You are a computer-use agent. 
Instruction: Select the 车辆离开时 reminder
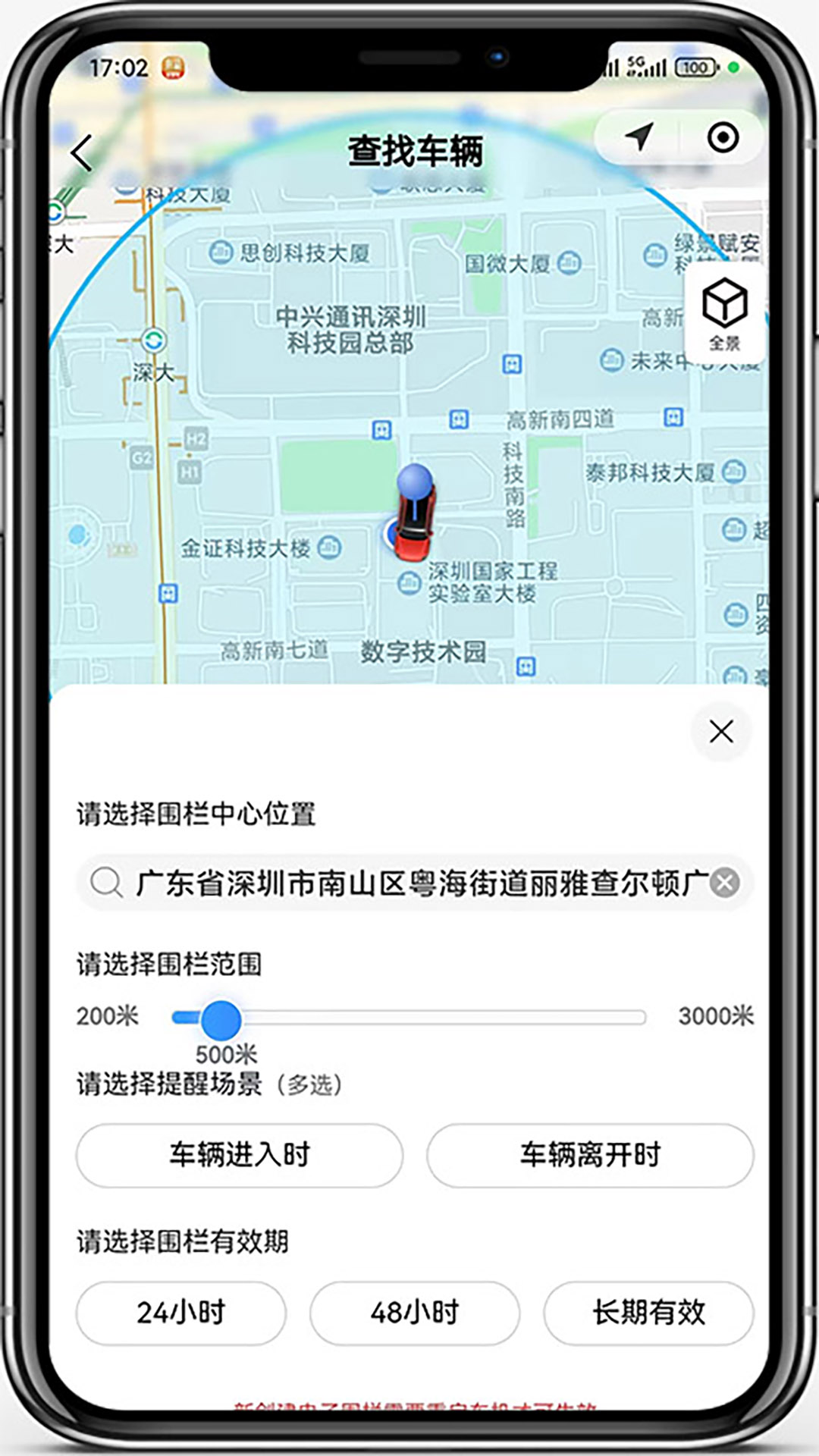(x=590, y=1155)
